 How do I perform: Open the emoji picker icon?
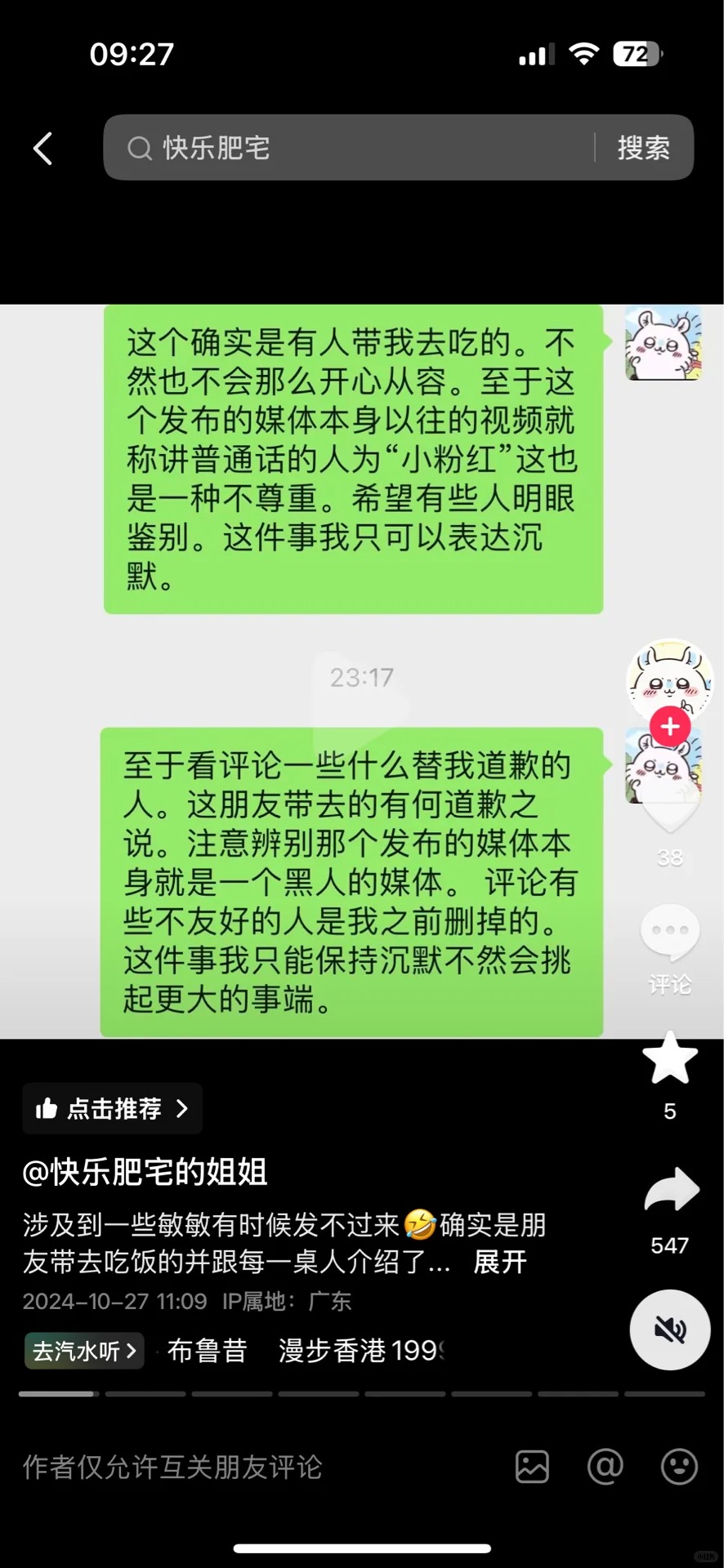[678, 1468]
